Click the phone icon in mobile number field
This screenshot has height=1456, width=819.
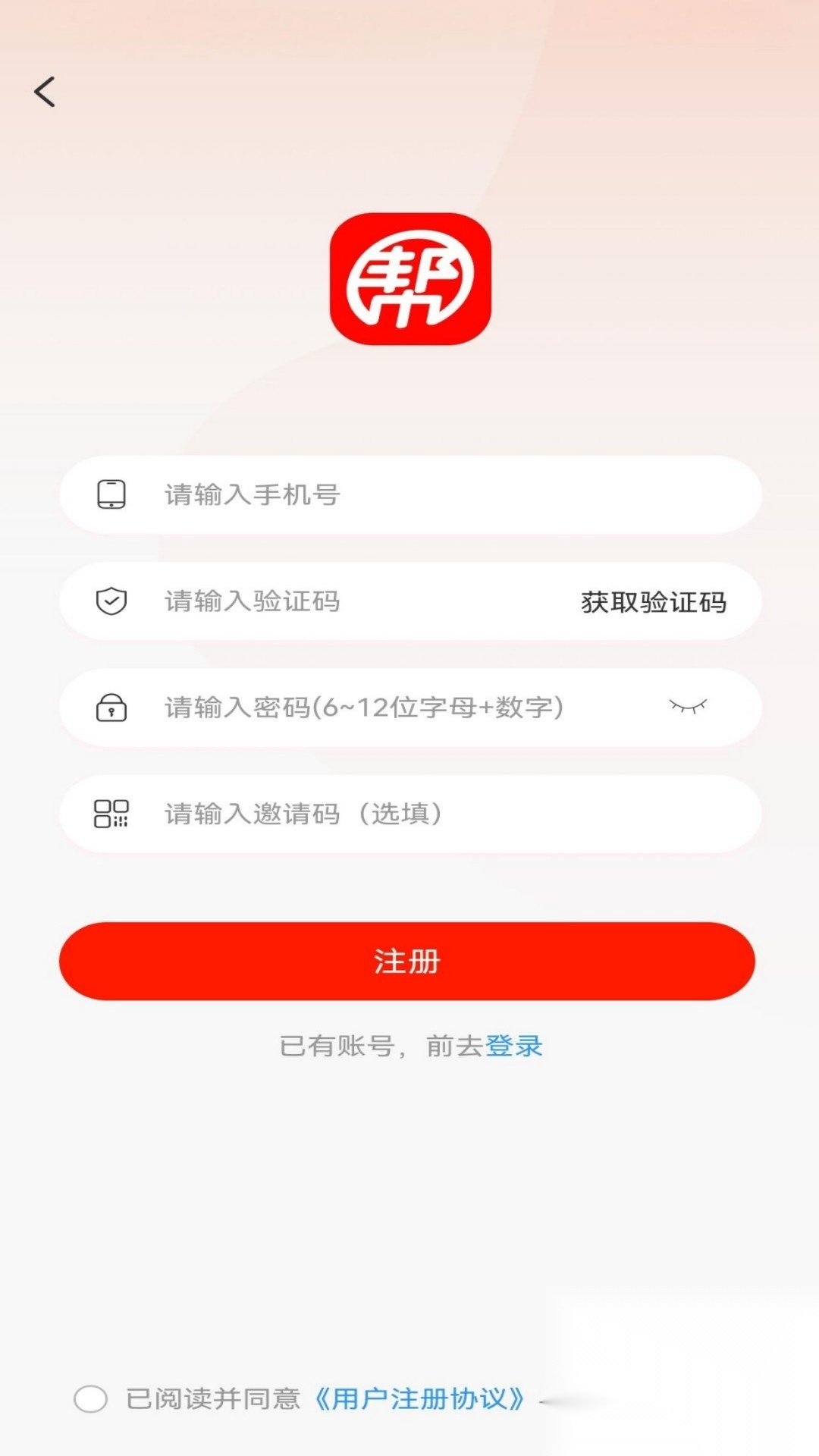click(x=112, y=495)
